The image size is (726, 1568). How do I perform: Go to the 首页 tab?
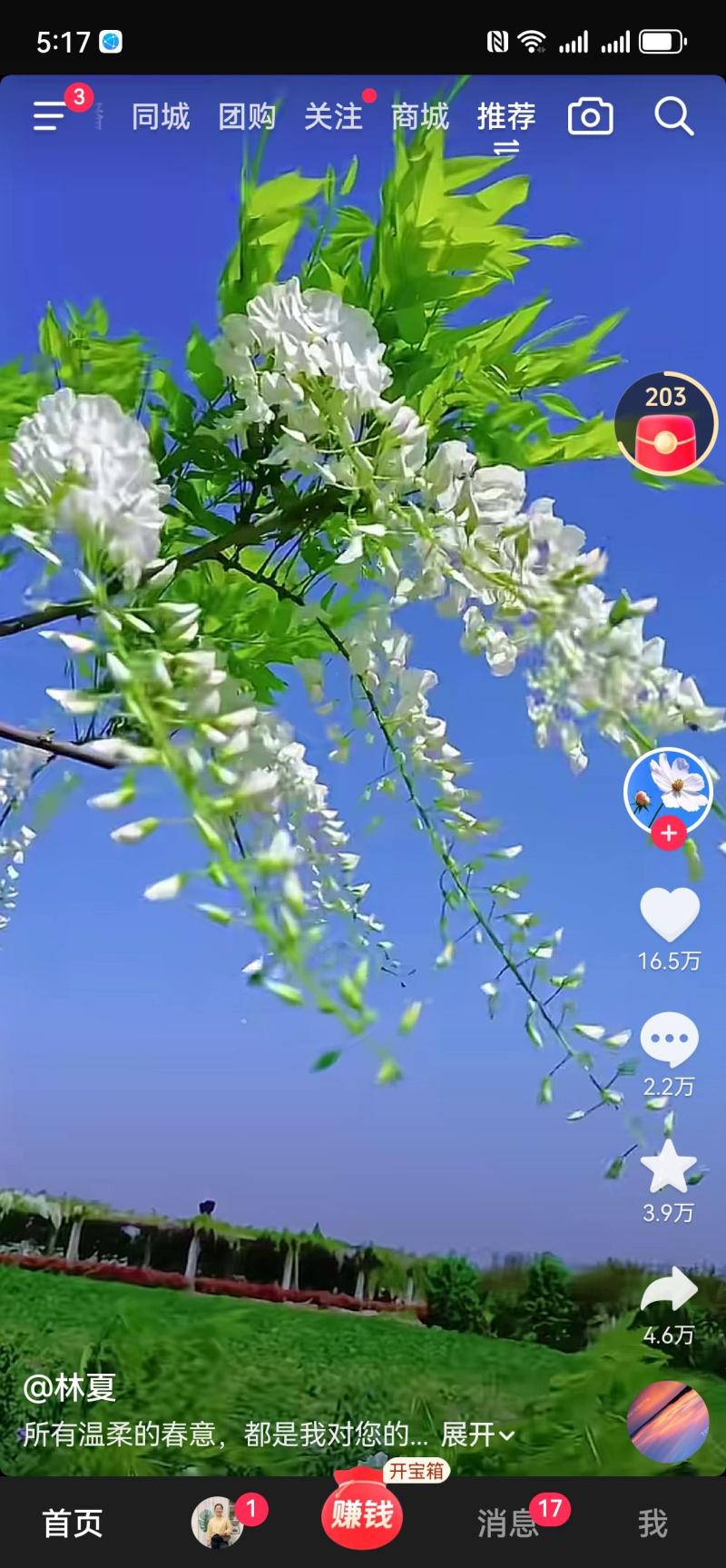pyautogui.click(x=73, y=1523)
